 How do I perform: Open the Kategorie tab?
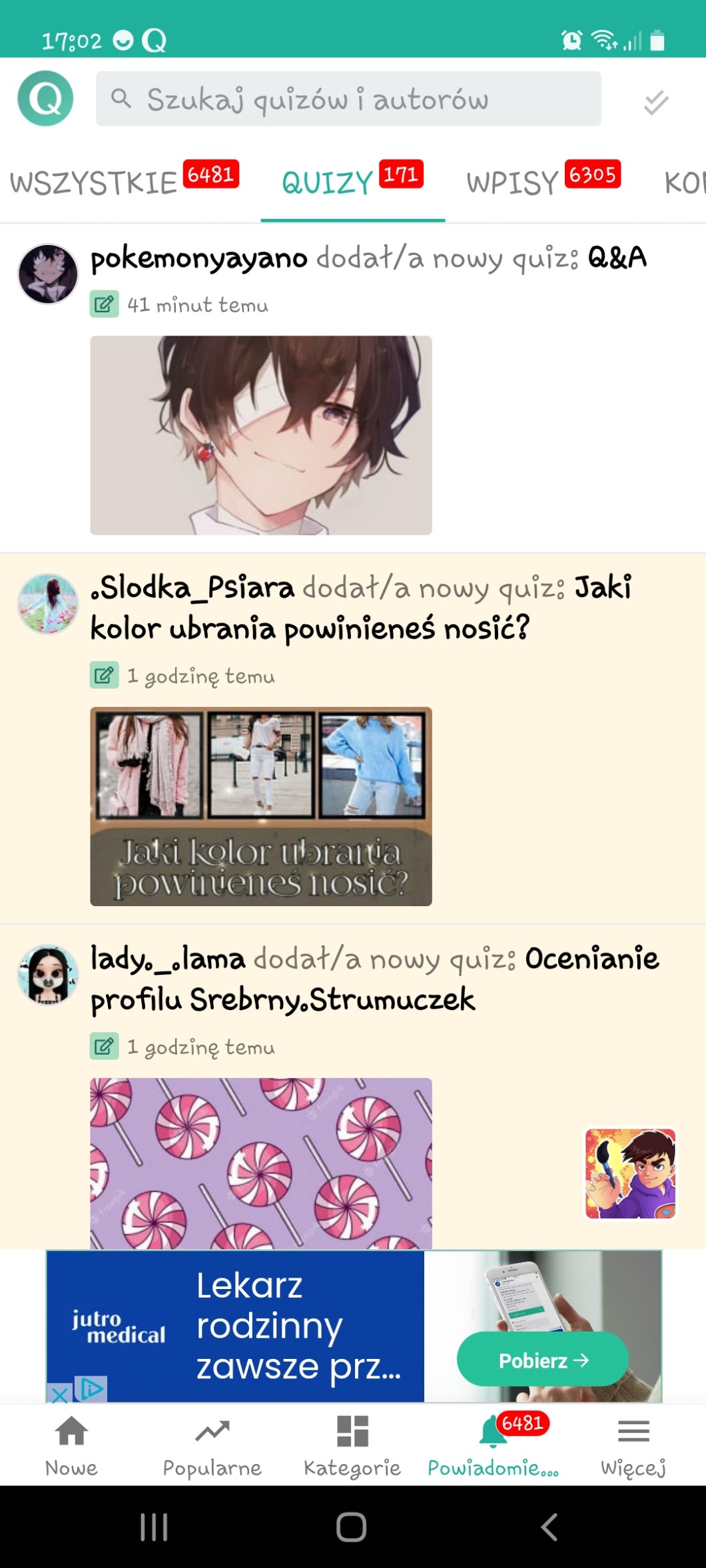pos(352,1445)
